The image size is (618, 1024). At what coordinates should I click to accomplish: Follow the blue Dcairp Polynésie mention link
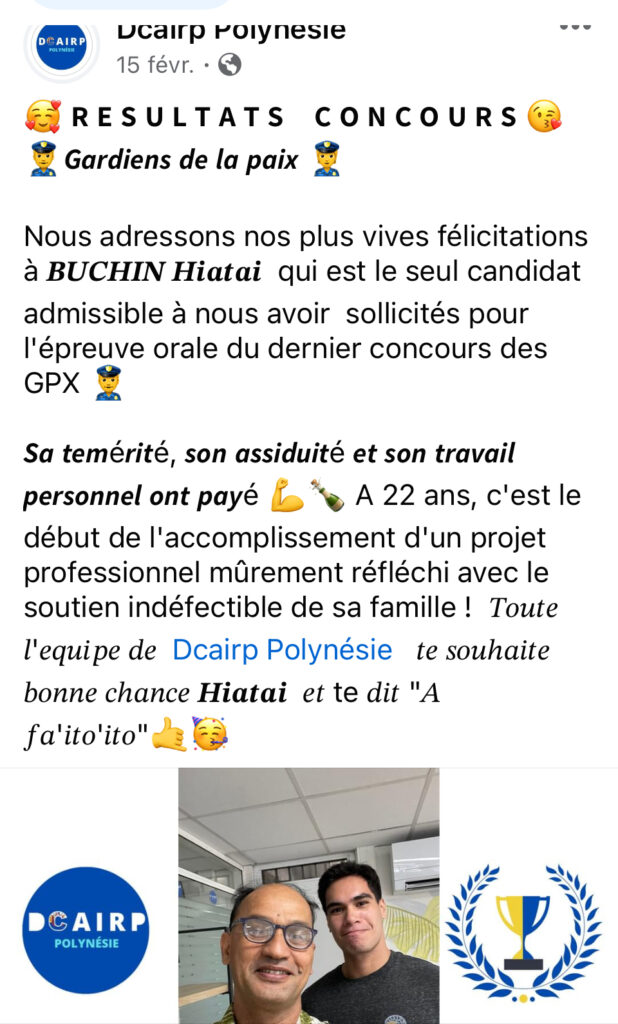(282, 650)
